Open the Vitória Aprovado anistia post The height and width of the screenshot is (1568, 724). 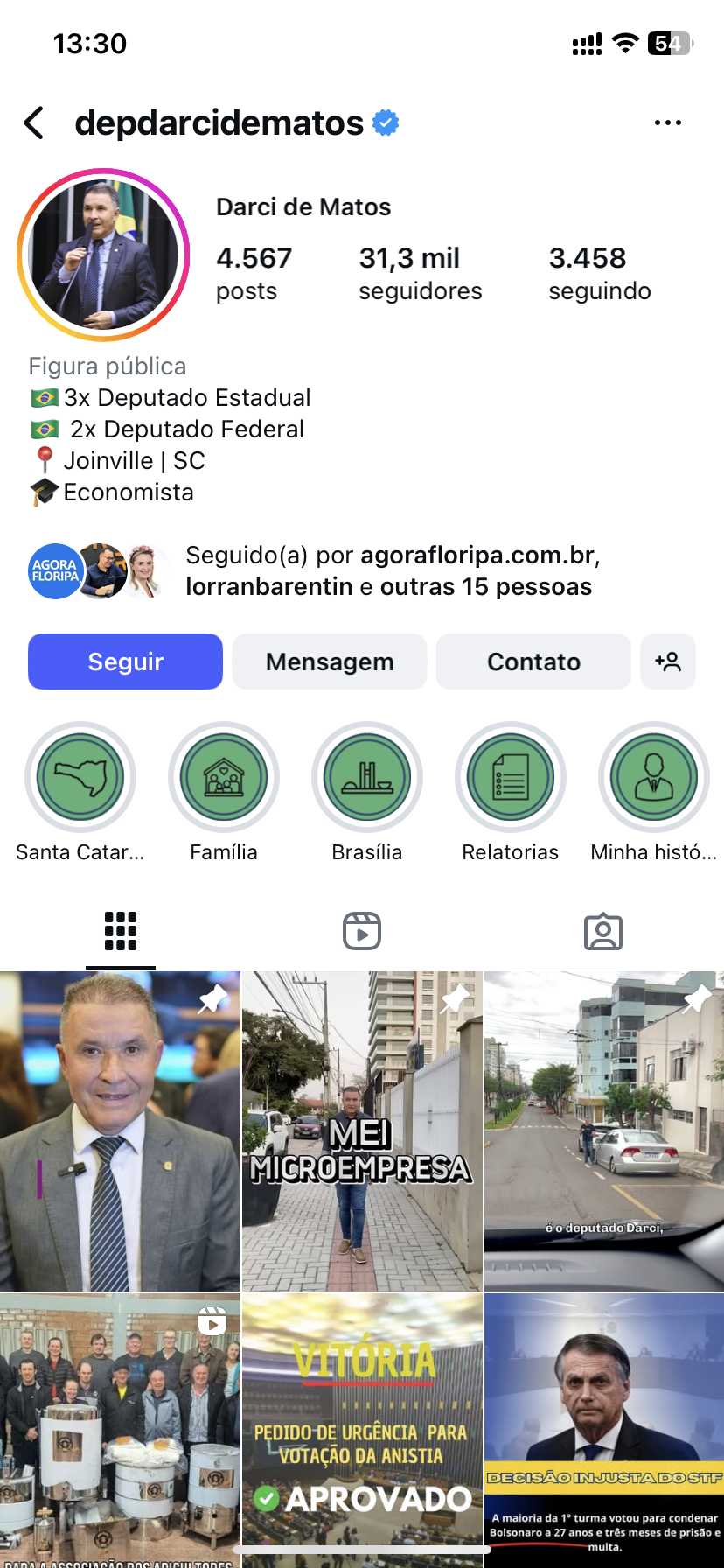click(x=362, y=1430)
